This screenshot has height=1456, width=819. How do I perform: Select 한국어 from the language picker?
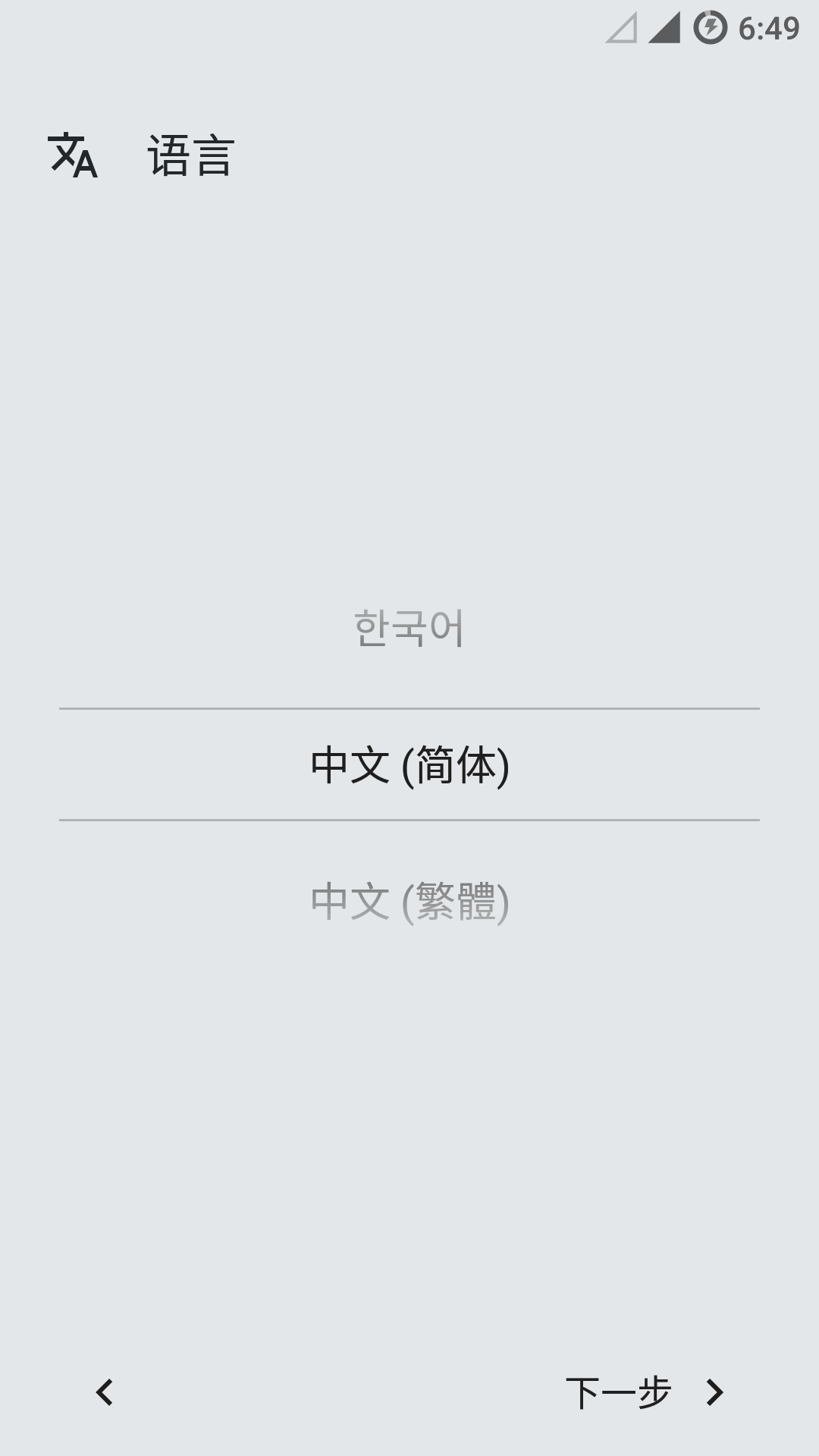[x=409, y=626]
